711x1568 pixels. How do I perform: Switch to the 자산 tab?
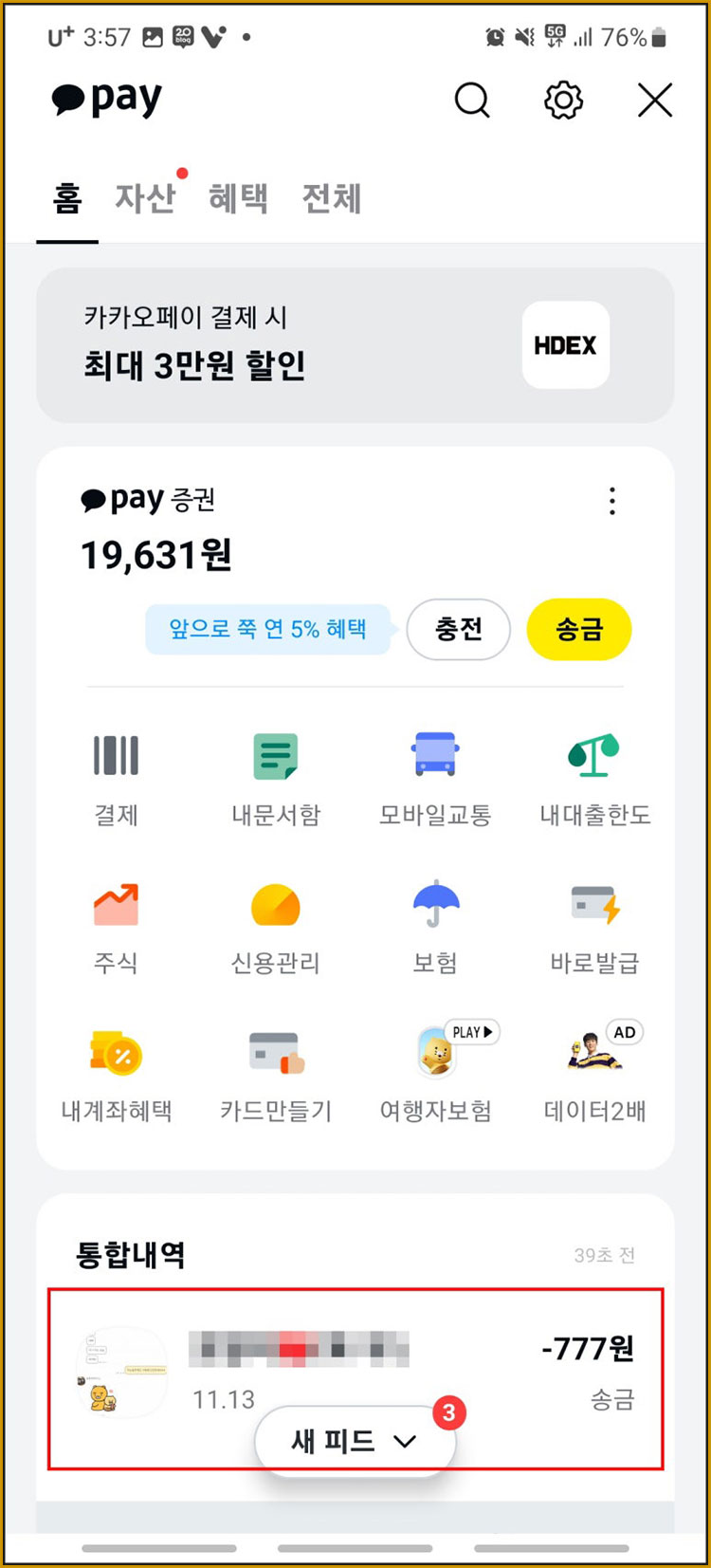(x=146, y=196)
